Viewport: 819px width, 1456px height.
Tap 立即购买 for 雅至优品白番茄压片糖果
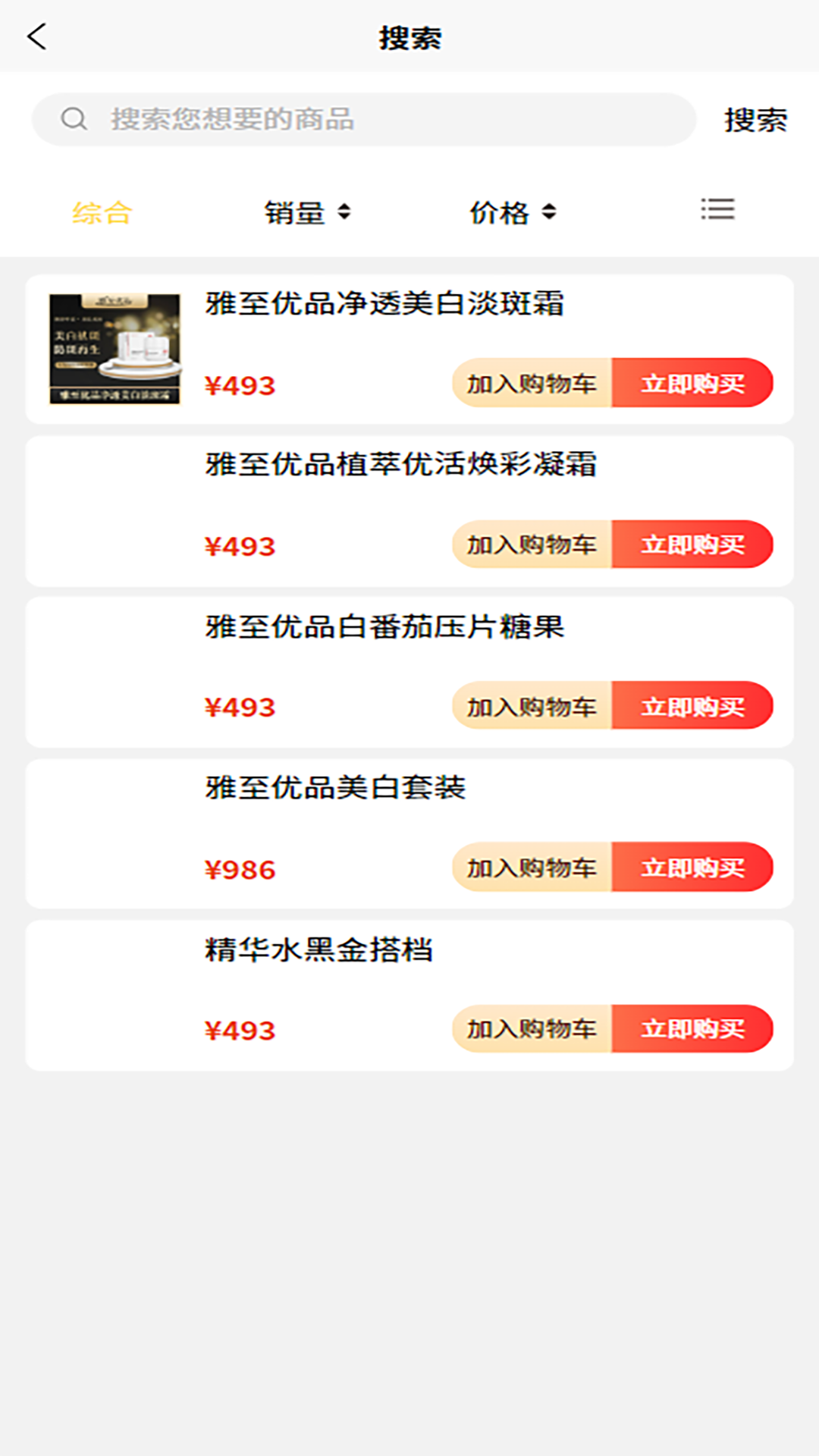coord(692,706)
